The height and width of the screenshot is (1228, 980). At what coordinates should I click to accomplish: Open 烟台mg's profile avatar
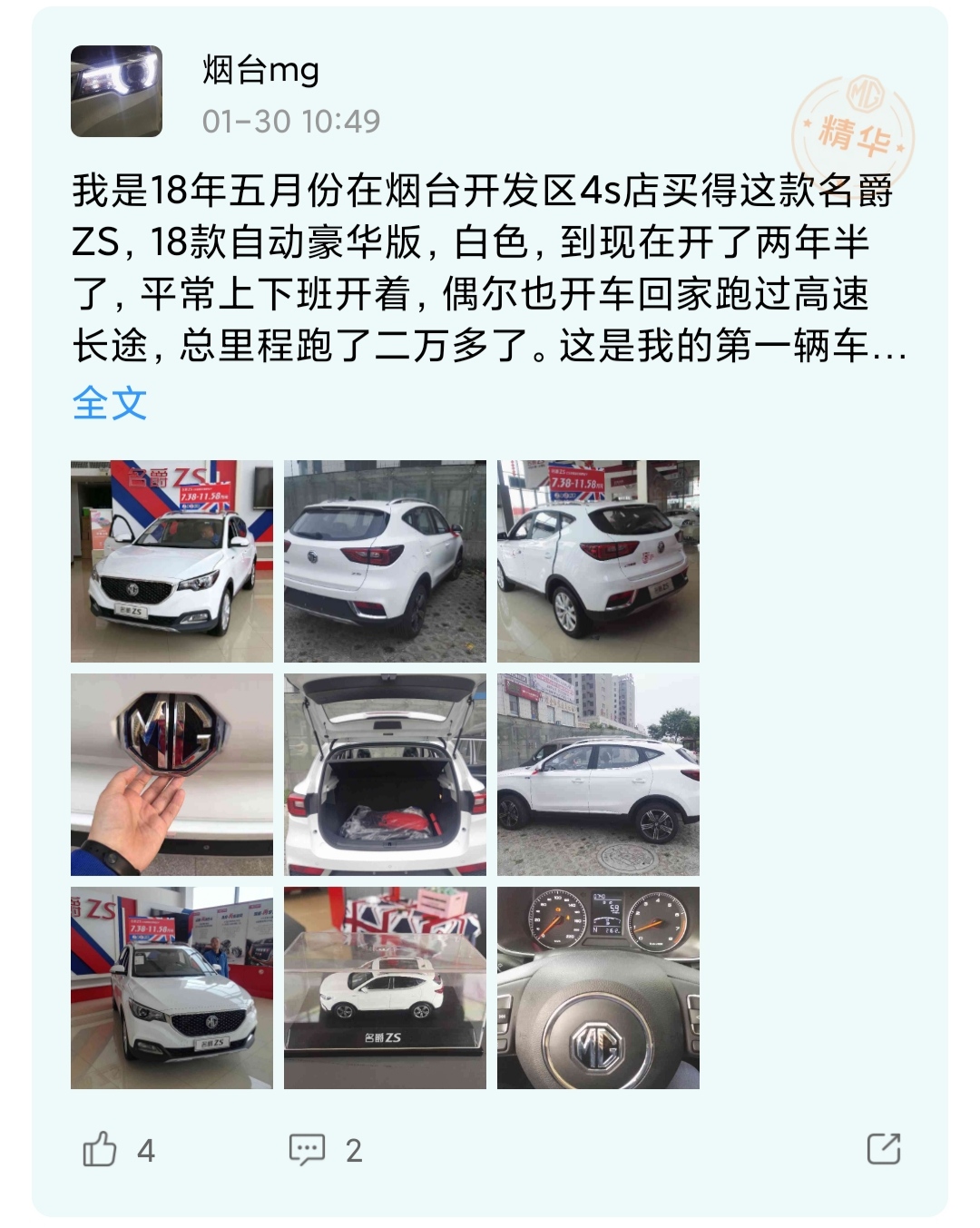[x=116, y=92]
